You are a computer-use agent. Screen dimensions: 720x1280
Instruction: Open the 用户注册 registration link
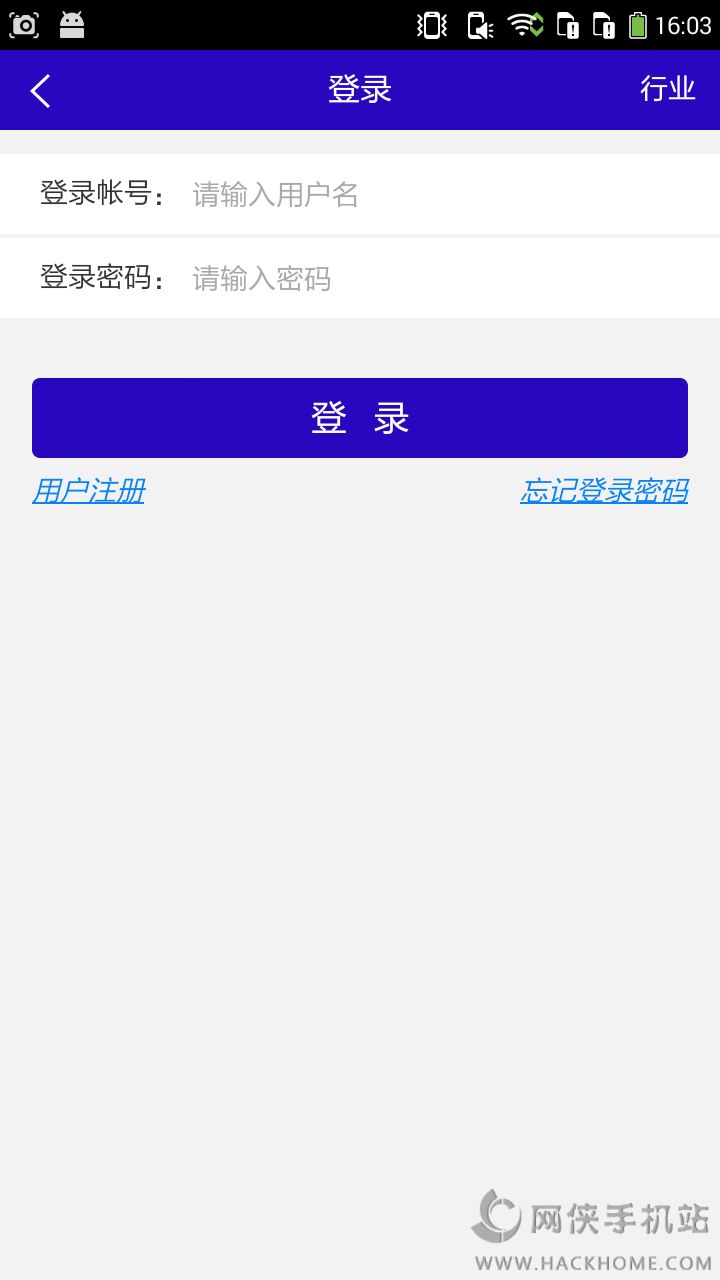coord(89,491)
